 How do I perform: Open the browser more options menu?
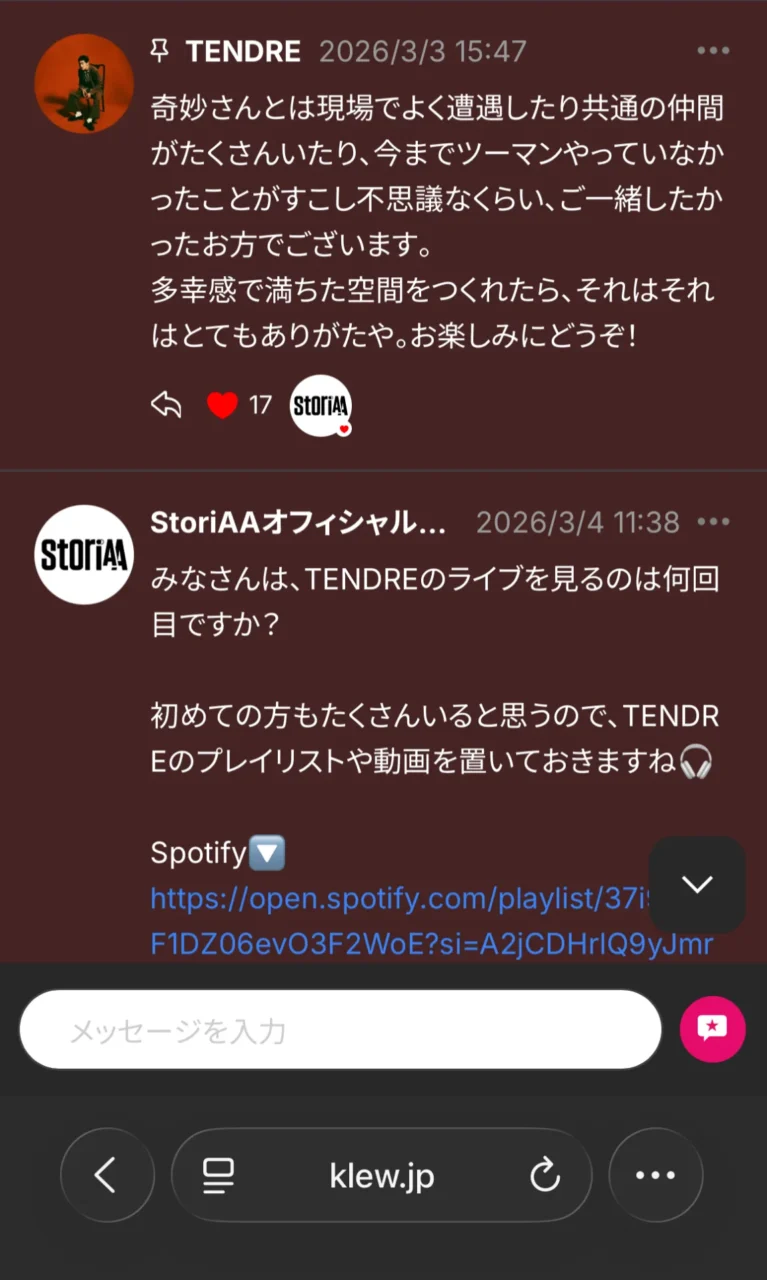[x=656, y=1176]
